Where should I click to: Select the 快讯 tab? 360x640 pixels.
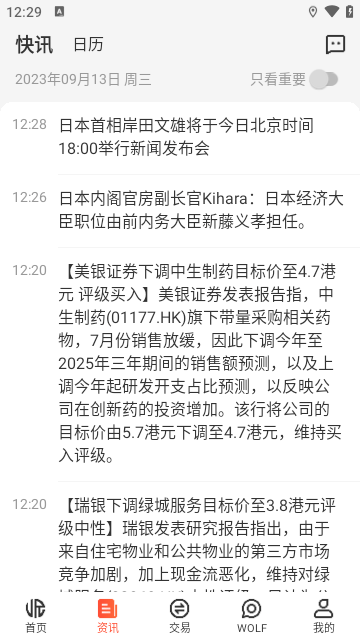[x=35, y=44]
